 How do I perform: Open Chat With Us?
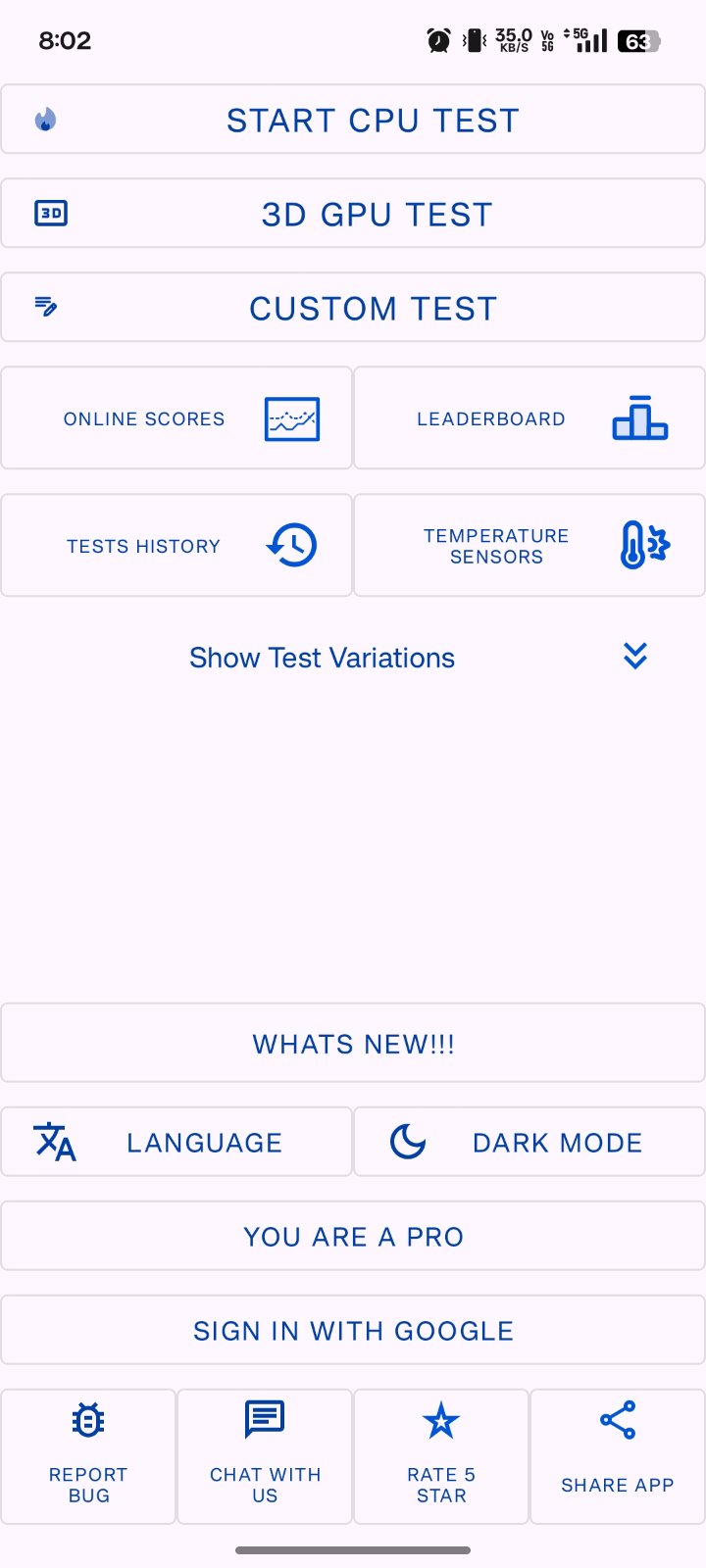click(x=265, y=1456)
